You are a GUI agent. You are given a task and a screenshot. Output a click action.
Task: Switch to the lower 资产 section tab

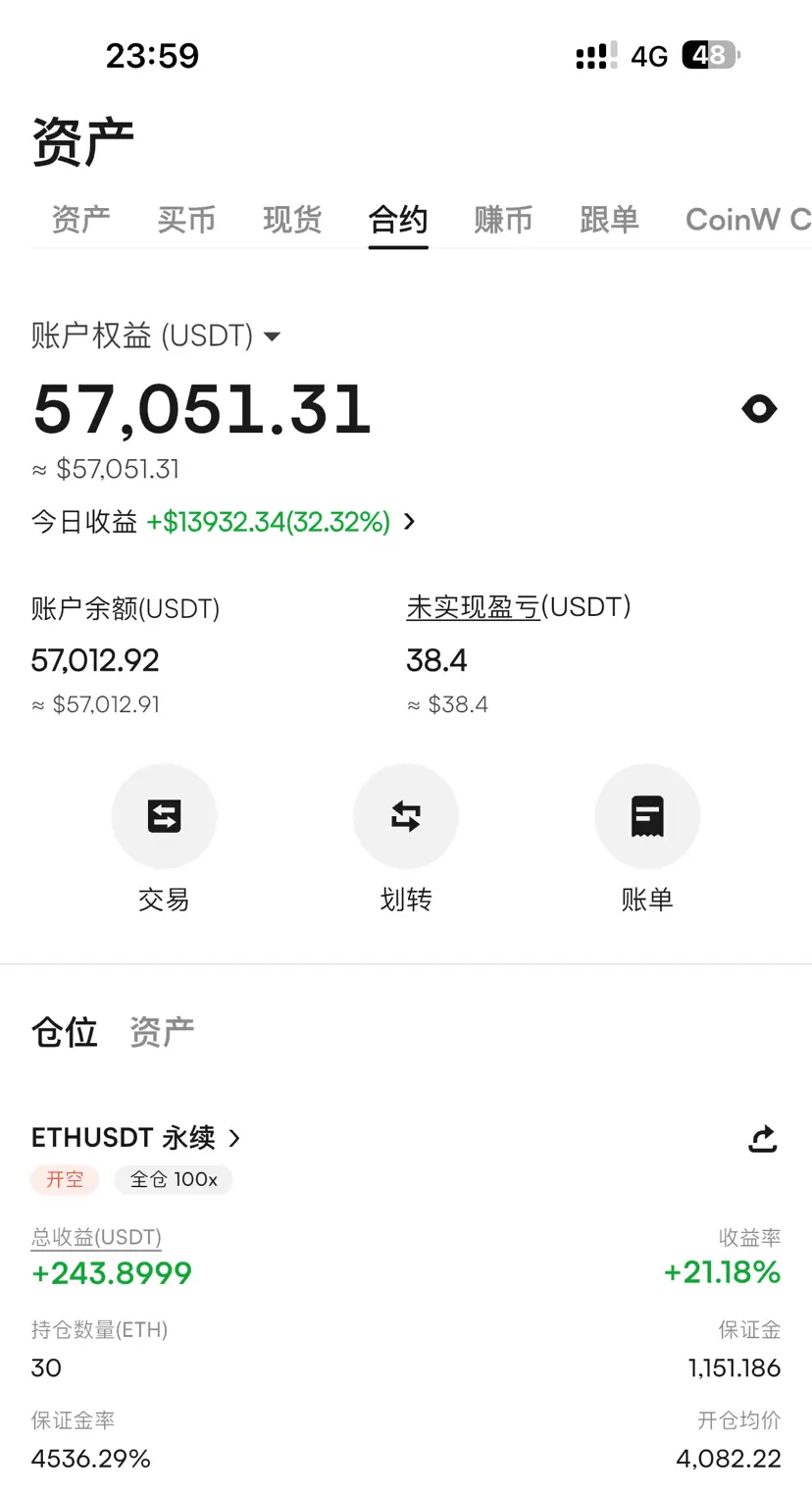pyautogui.click(x=162, y=1032)
